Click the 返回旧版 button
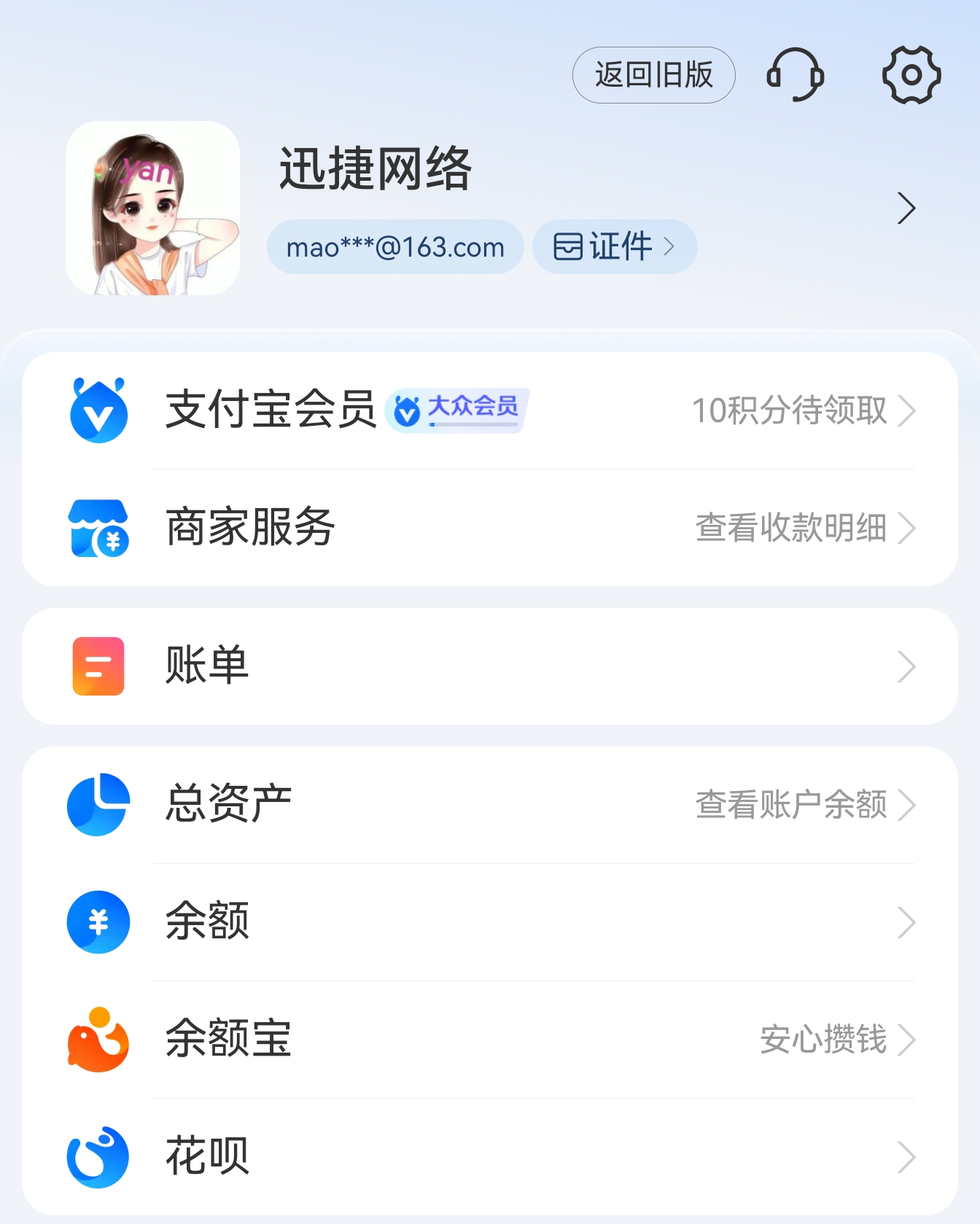Viewport: 980px width, 1224px height. click(x=653, y=74)
